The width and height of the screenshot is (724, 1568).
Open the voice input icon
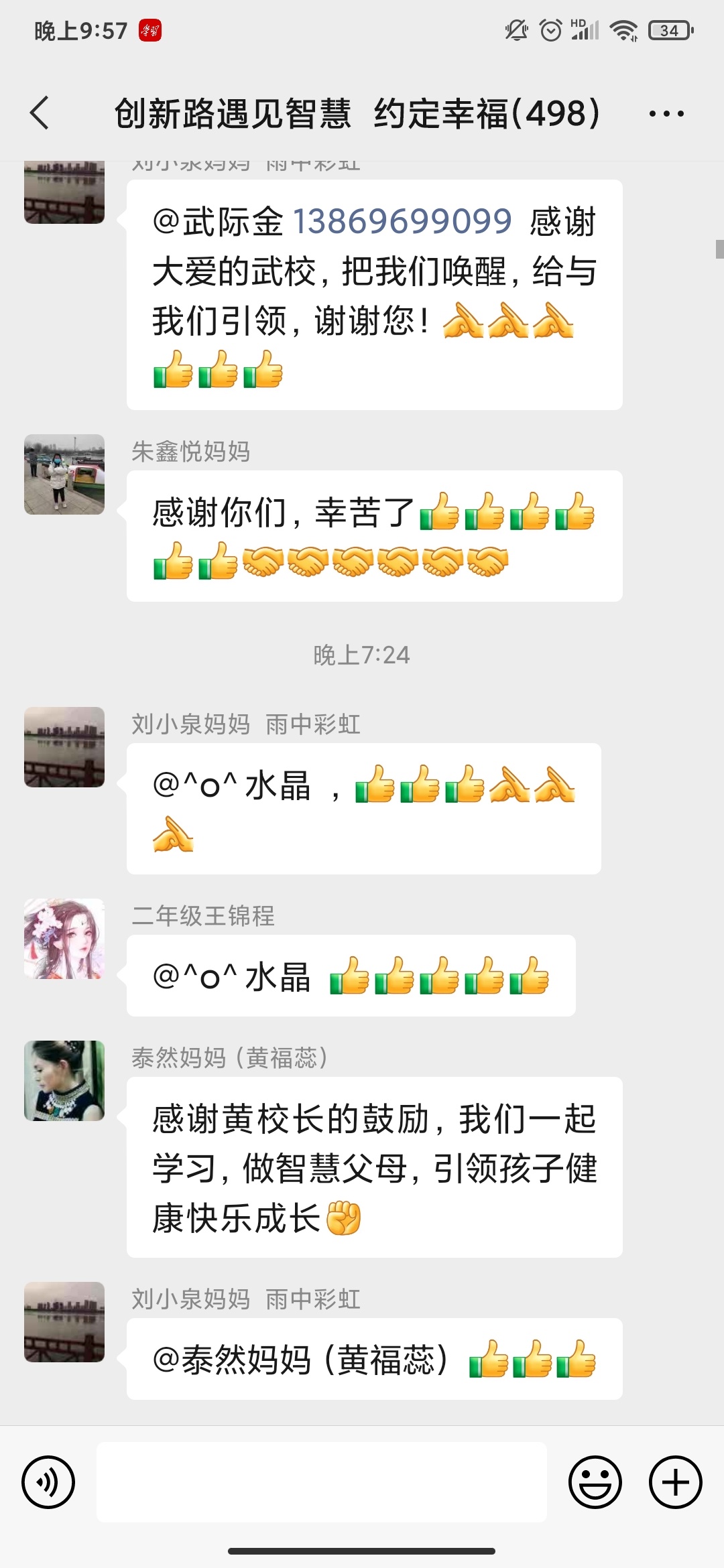click(48, 1482)
